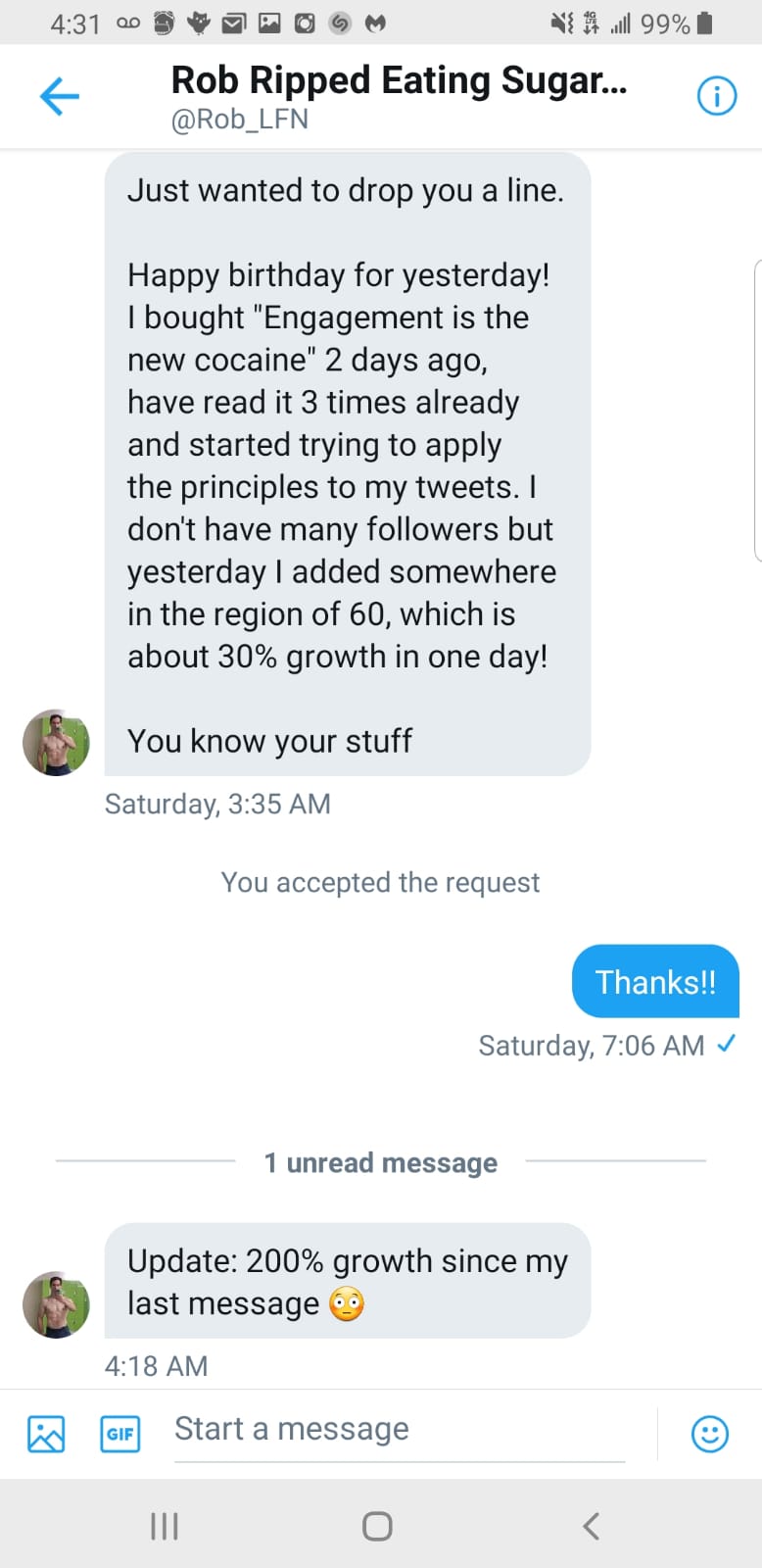Attach a photo to the message
Screen dimensions: 762x1568
[x=46, y=1434]
